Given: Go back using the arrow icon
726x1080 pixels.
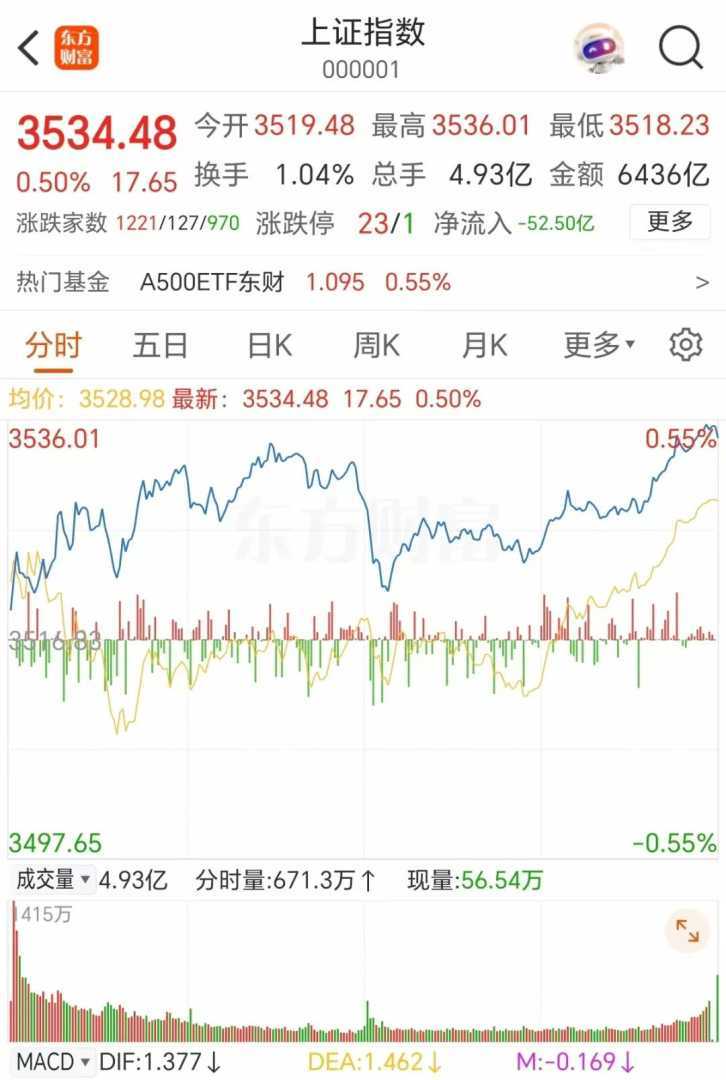Looking at the screenshot, I should pyautogui.click(x=30, y=48).
